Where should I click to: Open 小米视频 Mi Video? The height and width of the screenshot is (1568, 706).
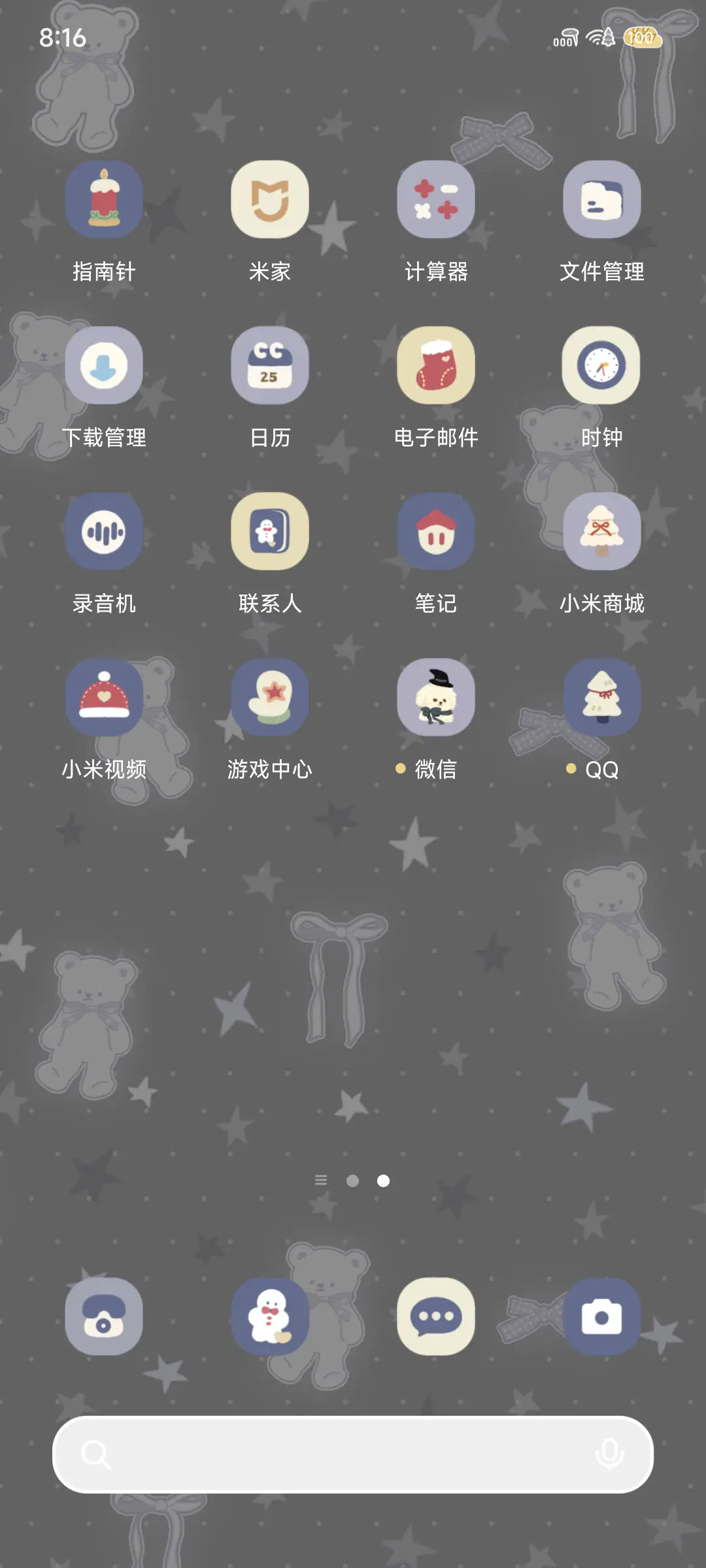click(103, 696)
